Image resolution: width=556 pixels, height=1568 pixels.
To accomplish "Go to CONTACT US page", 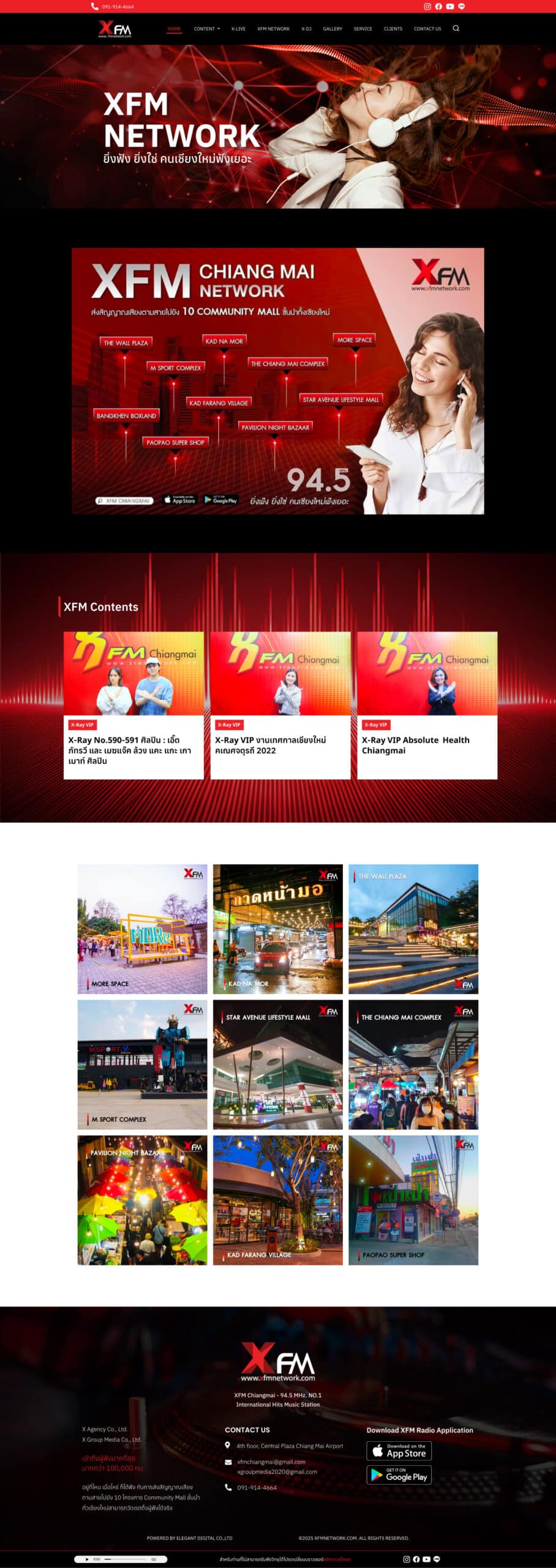I will pos(427,29).
